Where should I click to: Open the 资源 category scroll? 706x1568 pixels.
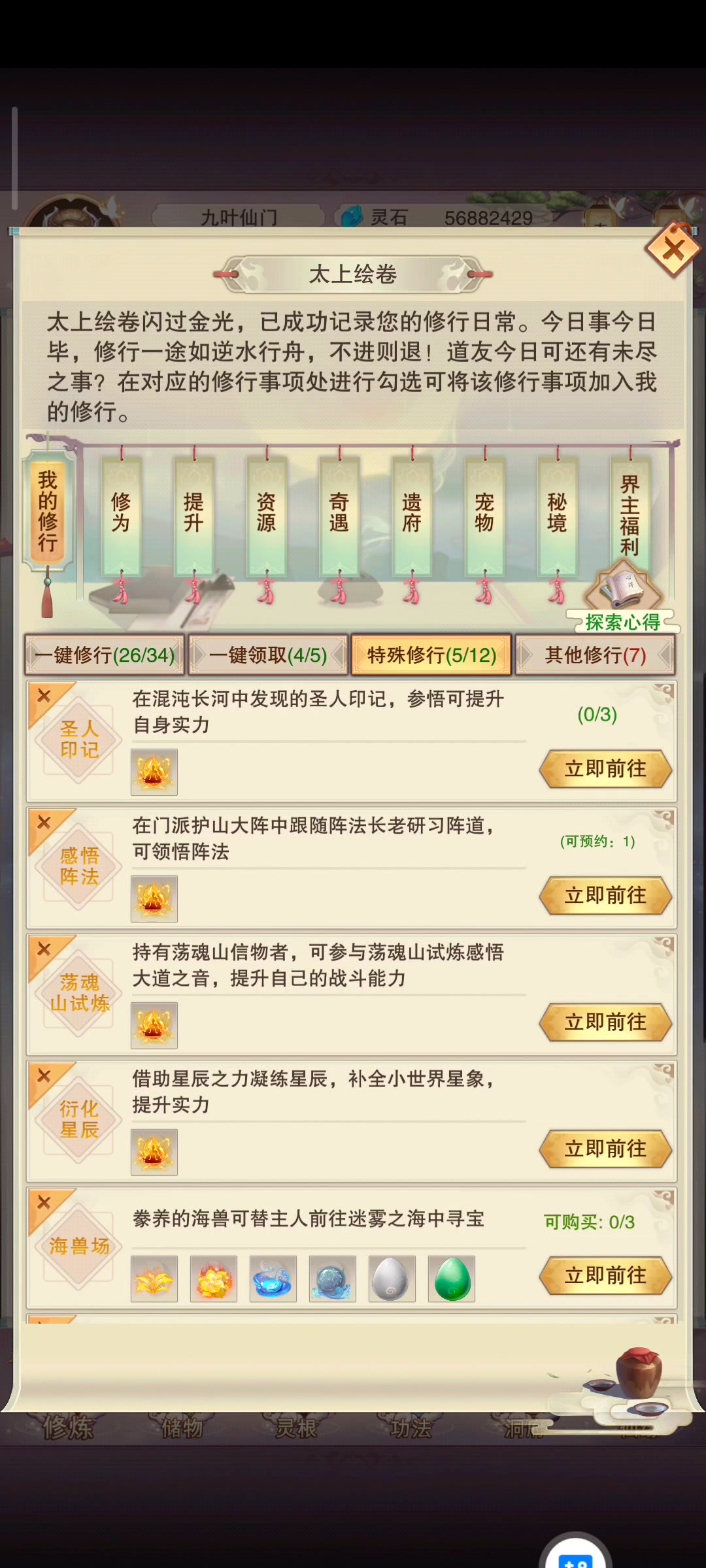tap(266, 513)
